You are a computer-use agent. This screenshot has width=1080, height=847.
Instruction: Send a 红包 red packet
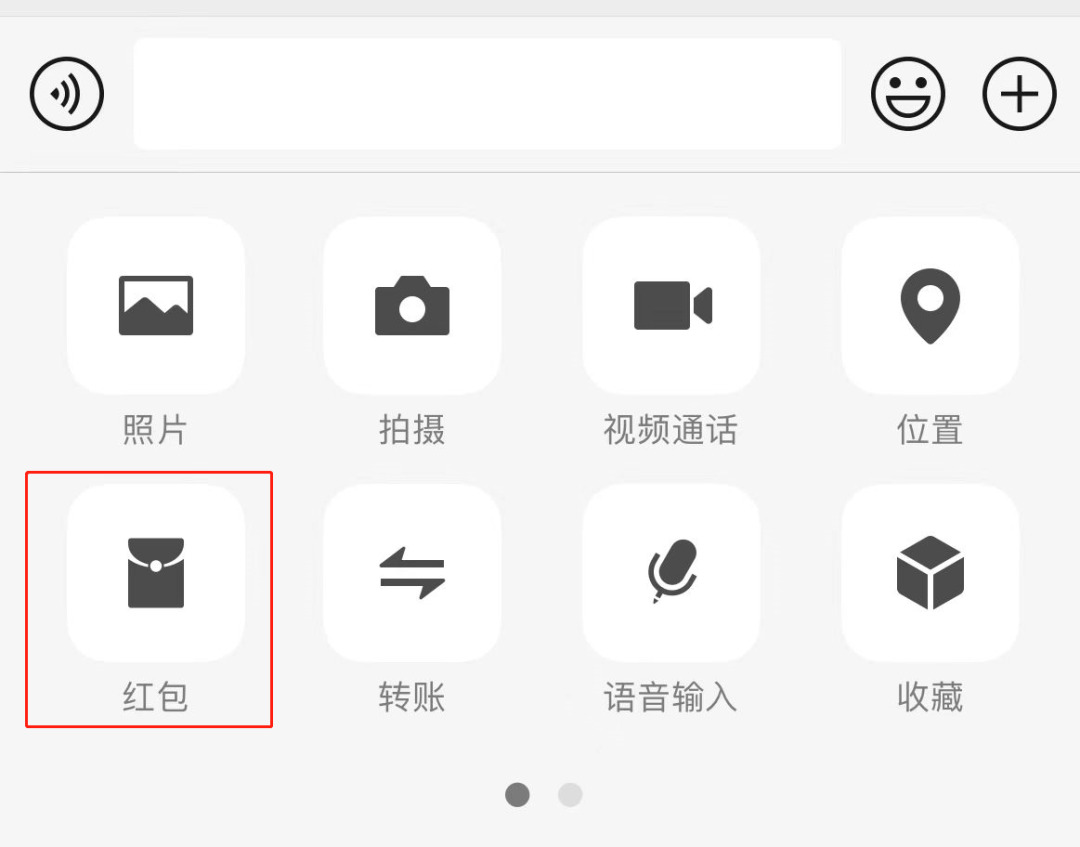tap(156, 573)
